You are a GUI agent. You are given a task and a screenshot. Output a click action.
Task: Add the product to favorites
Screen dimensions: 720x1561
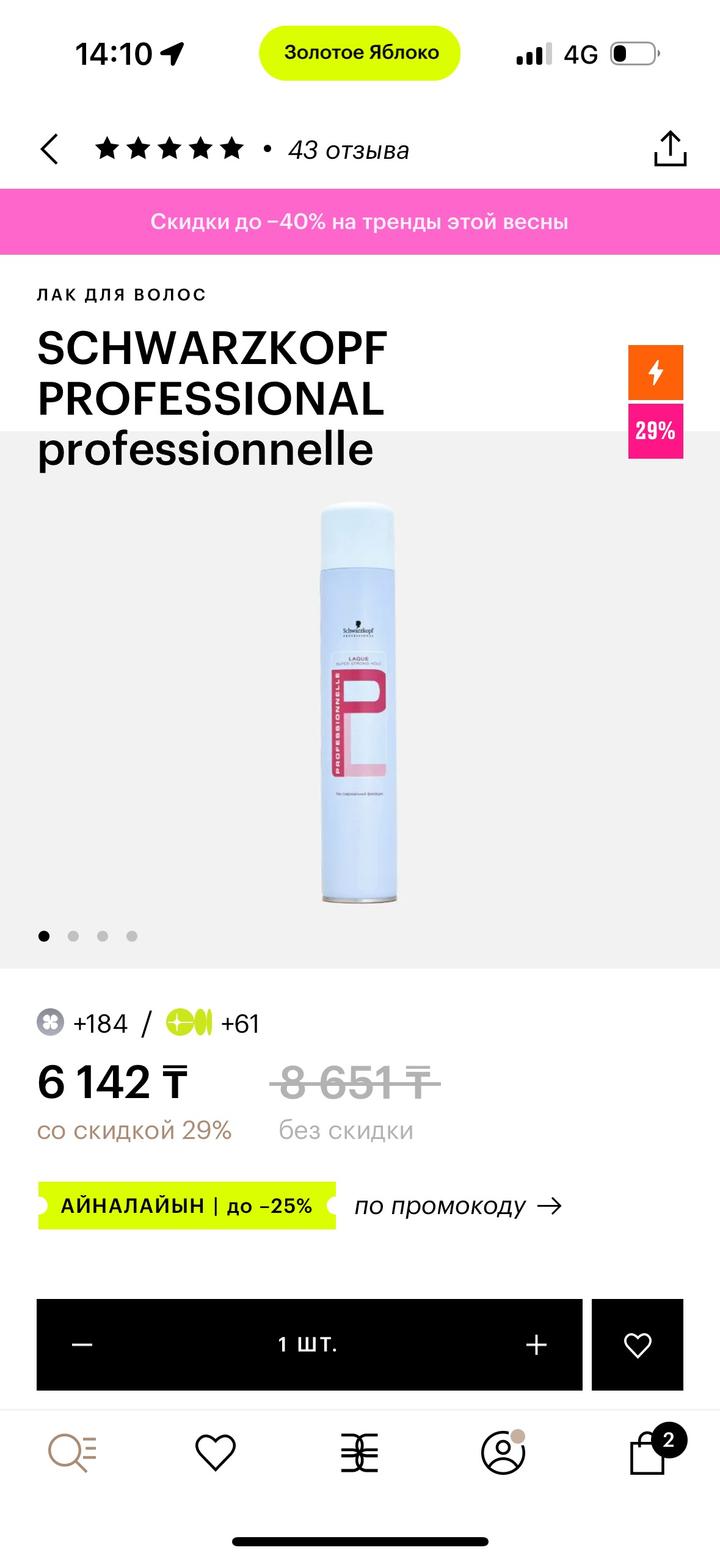coord(637,1345)
